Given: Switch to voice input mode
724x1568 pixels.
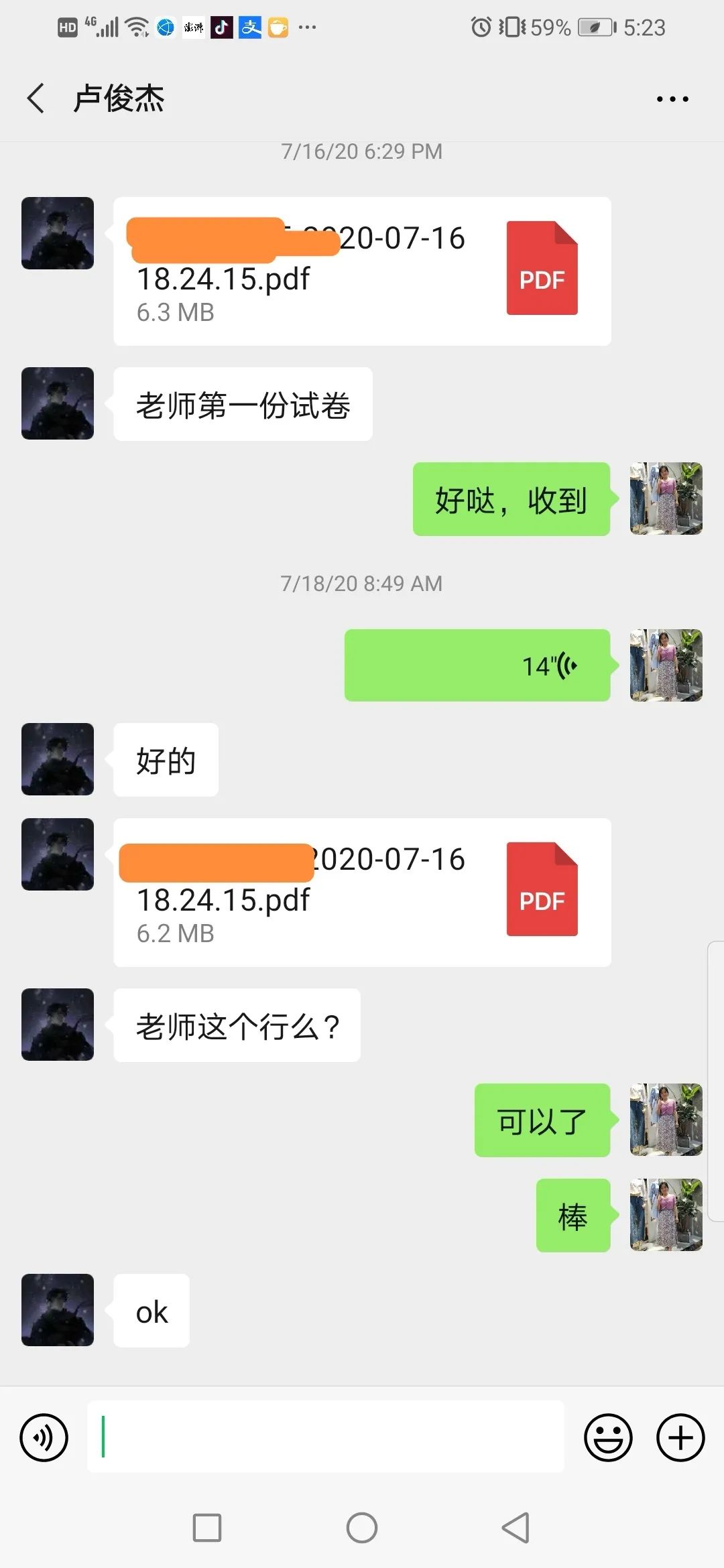Looking at the screenshot, I should point(44,1437).
